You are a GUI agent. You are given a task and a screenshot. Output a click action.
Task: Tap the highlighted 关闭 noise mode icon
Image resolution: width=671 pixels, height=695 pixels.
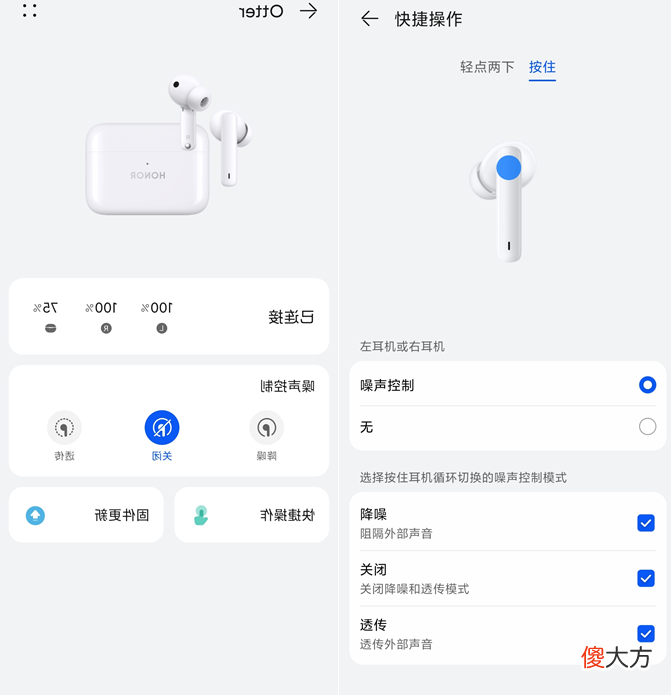(162, 428)
